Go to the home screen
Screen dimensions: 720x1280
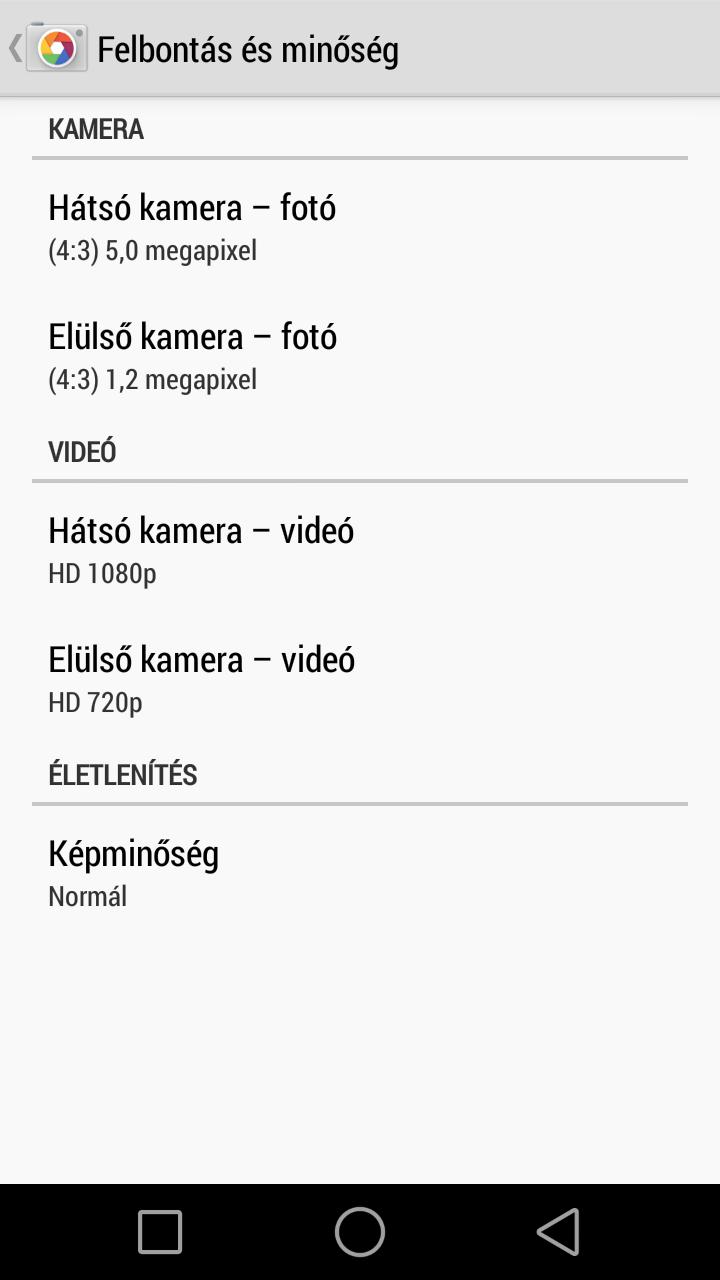click(360, 1232)
